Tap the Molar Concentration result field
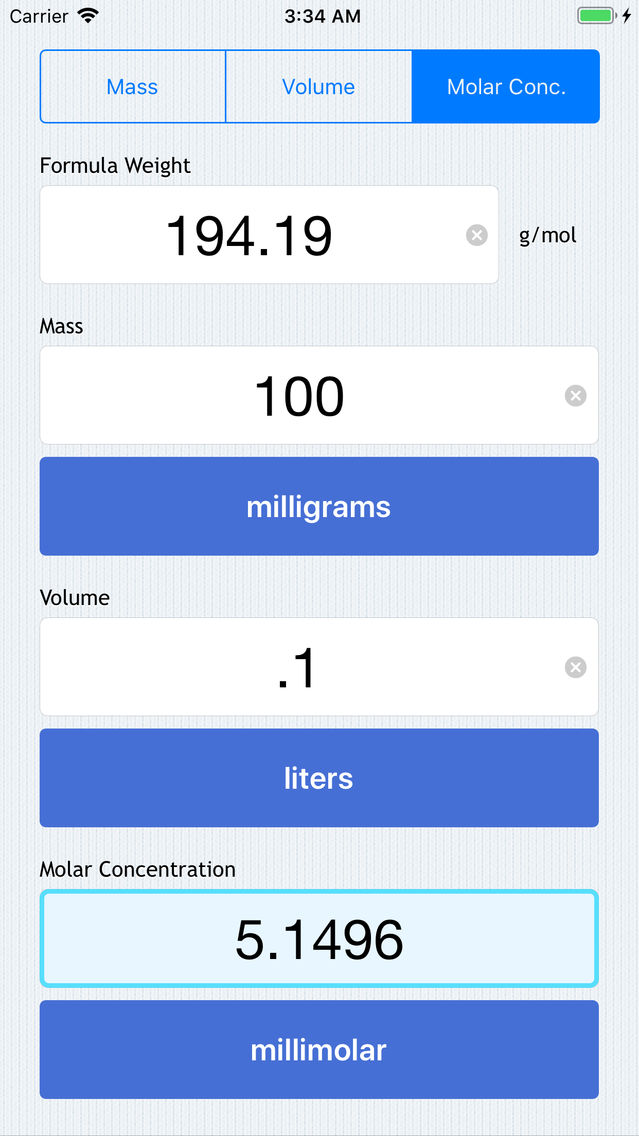The width and height of the screenshot is (639, 1136). coord(319,939)
